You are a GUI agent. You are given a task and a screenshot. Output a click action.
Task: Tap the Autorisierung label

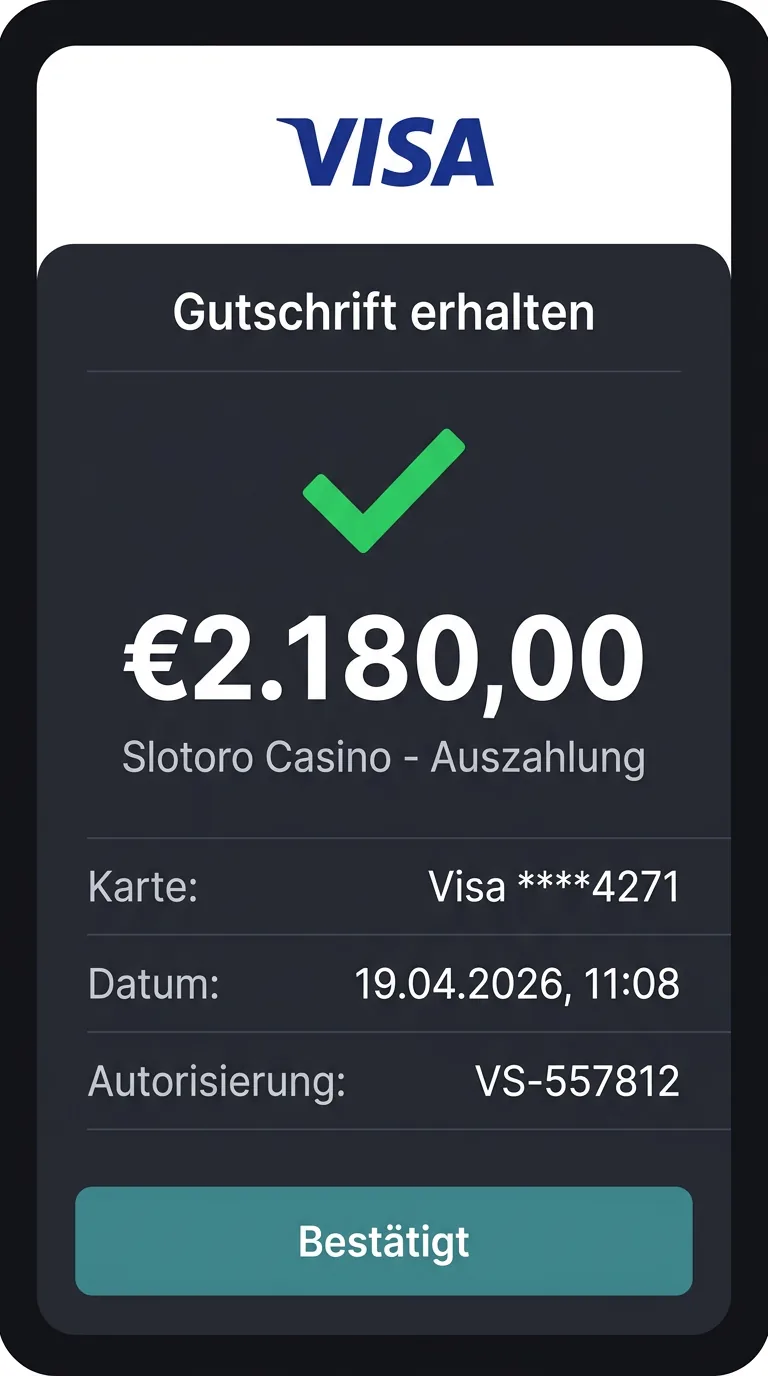coord(218,1079)
